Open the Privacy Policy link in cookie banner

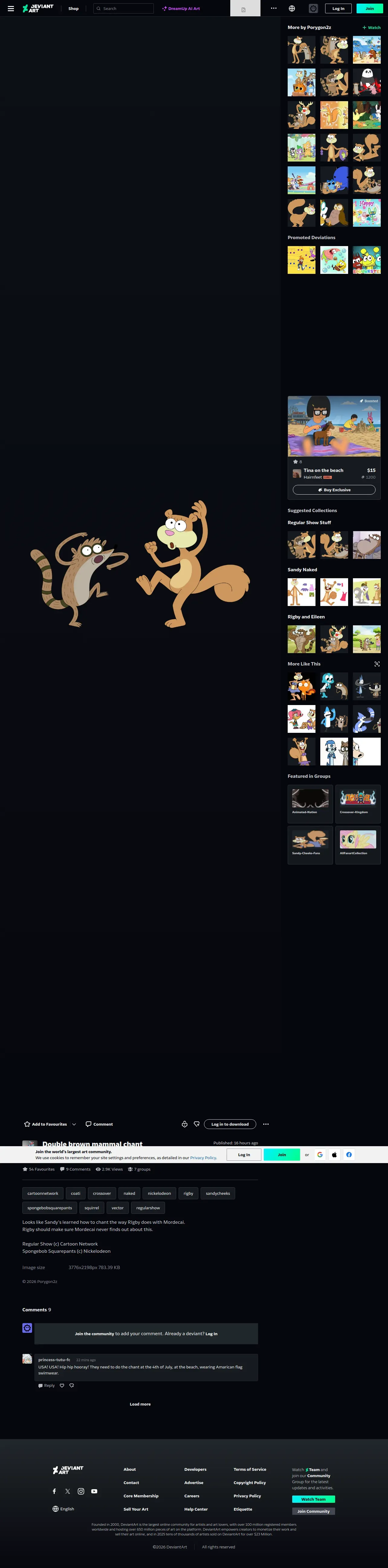tap(203, 1158)
